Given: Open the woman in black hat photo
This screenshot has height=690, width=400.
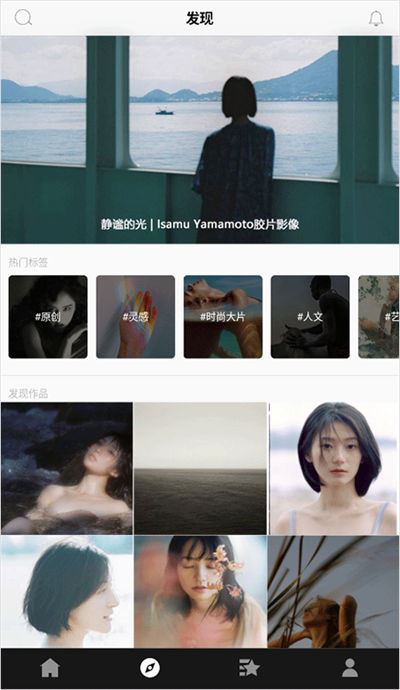Looking at the screenshot, I should pos(67,468).
